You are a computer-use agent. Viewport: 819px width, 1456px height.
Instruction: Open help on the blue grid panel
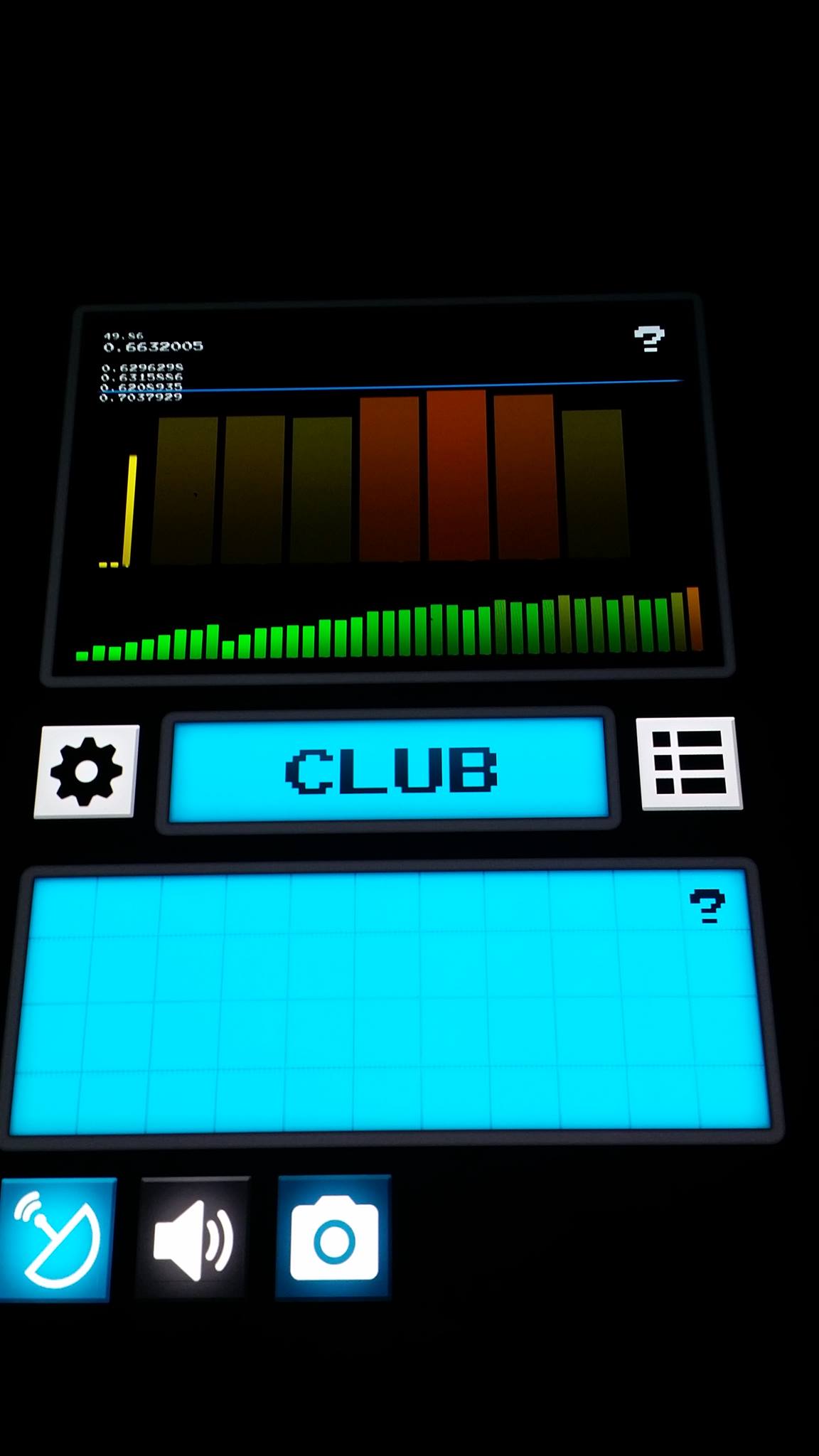(x=707, y=906)
